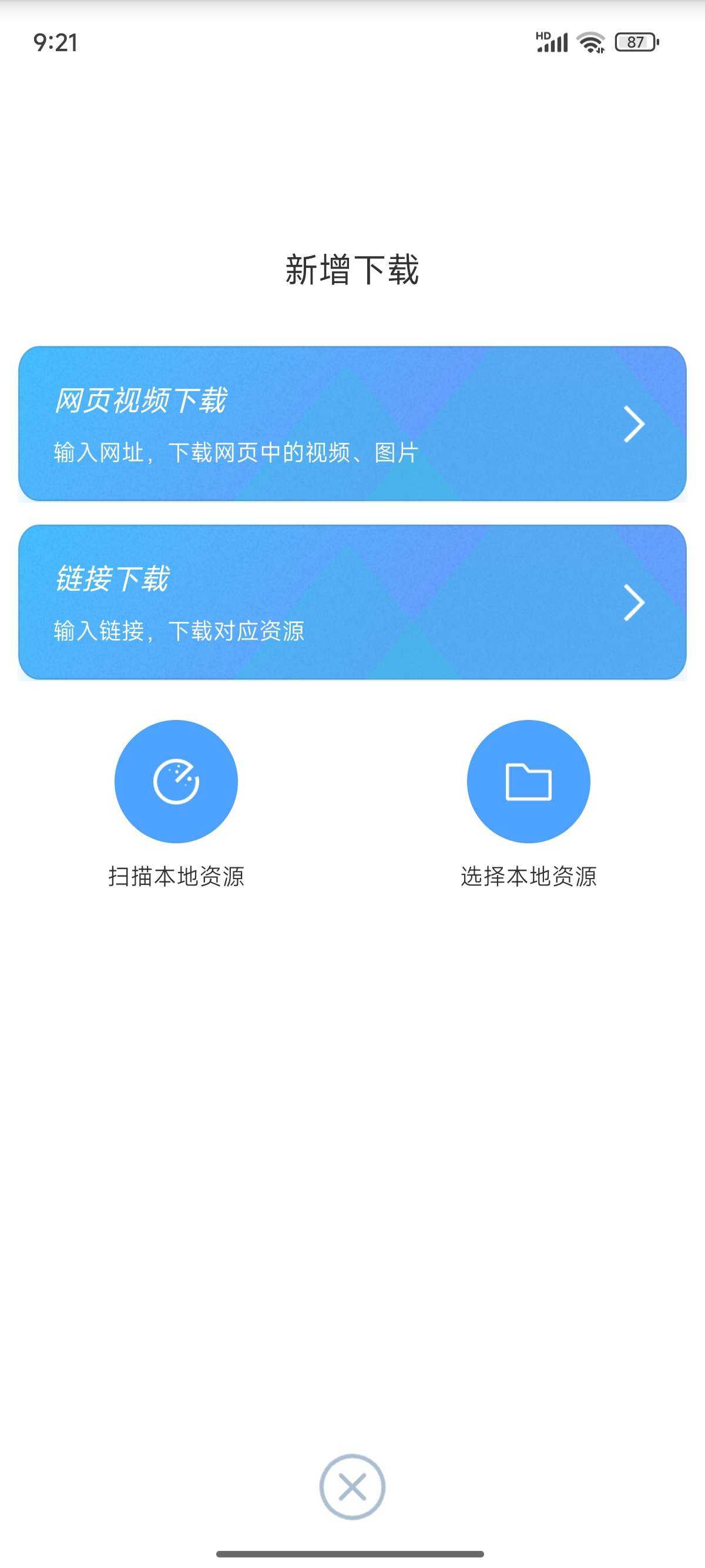The width and height of the screenshot is (705, 1568).
Task: Open the folder icon for local resources
Action: pyautogui.click(x=528, y=783)
